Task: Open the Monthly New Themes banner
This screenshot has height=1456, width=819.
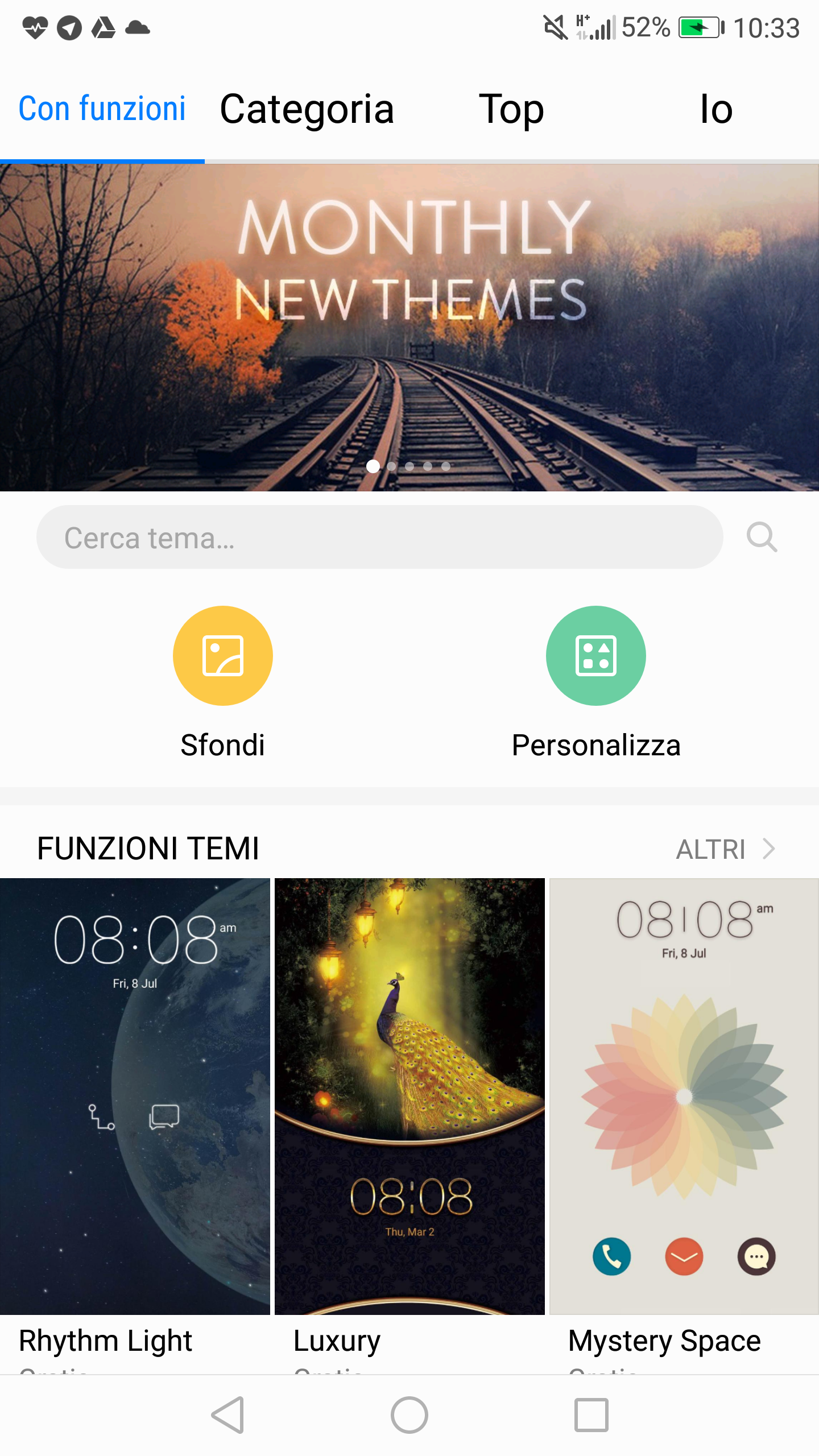Action: pos(409,327)
